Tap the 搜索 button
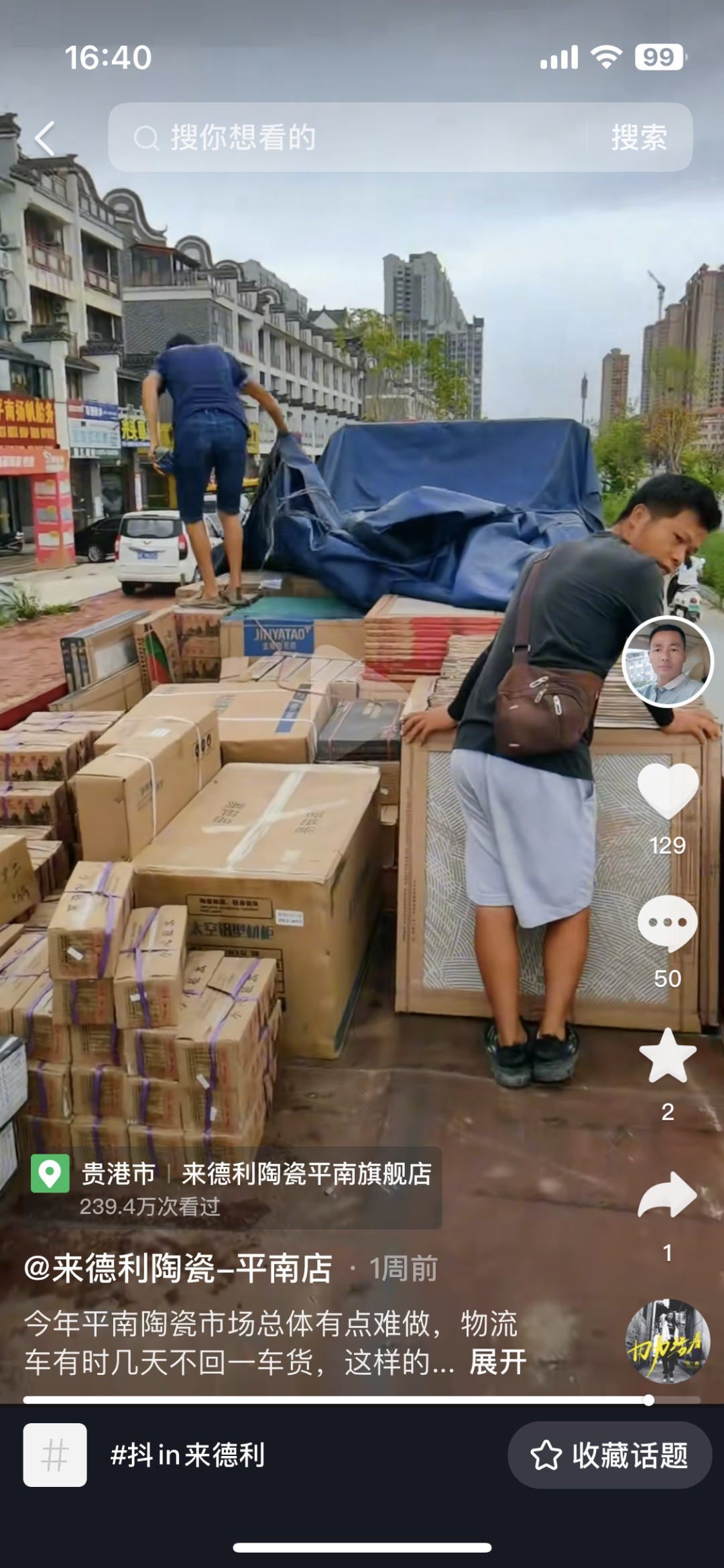 pos(639,138)
